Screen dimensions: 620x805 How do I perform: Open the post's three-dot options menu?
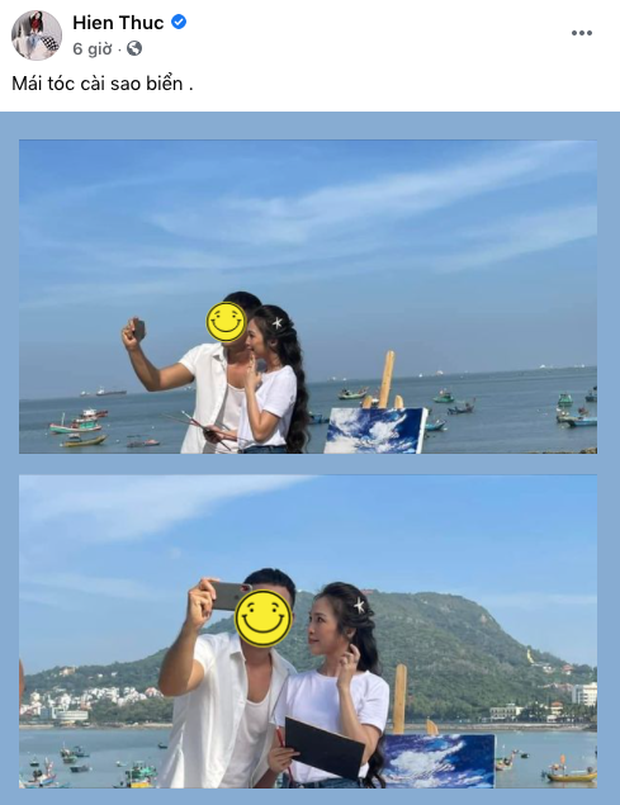tap(582, 33)
